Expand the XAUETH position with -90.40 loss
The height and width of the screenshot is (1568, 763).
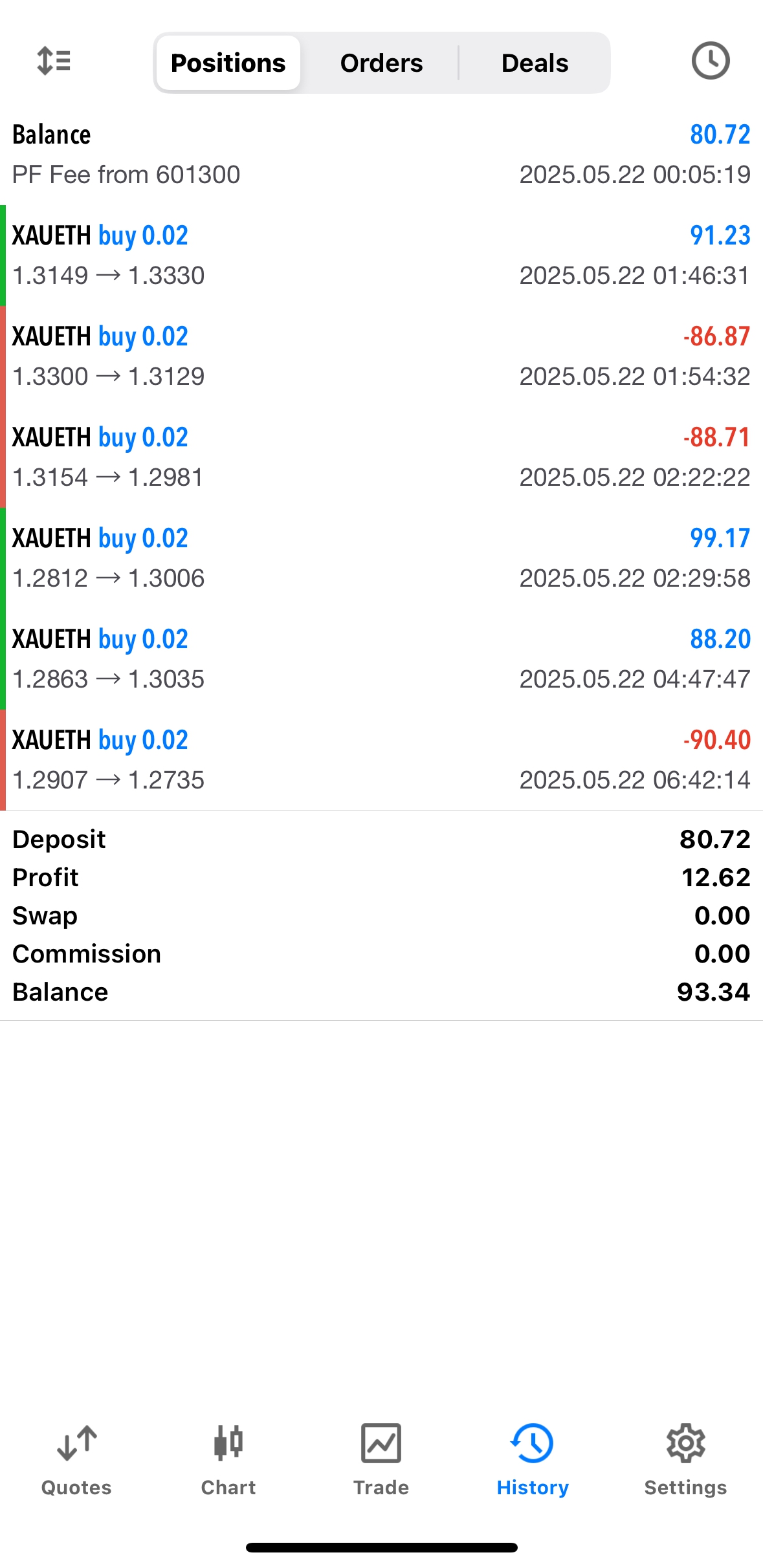(381, 760)
